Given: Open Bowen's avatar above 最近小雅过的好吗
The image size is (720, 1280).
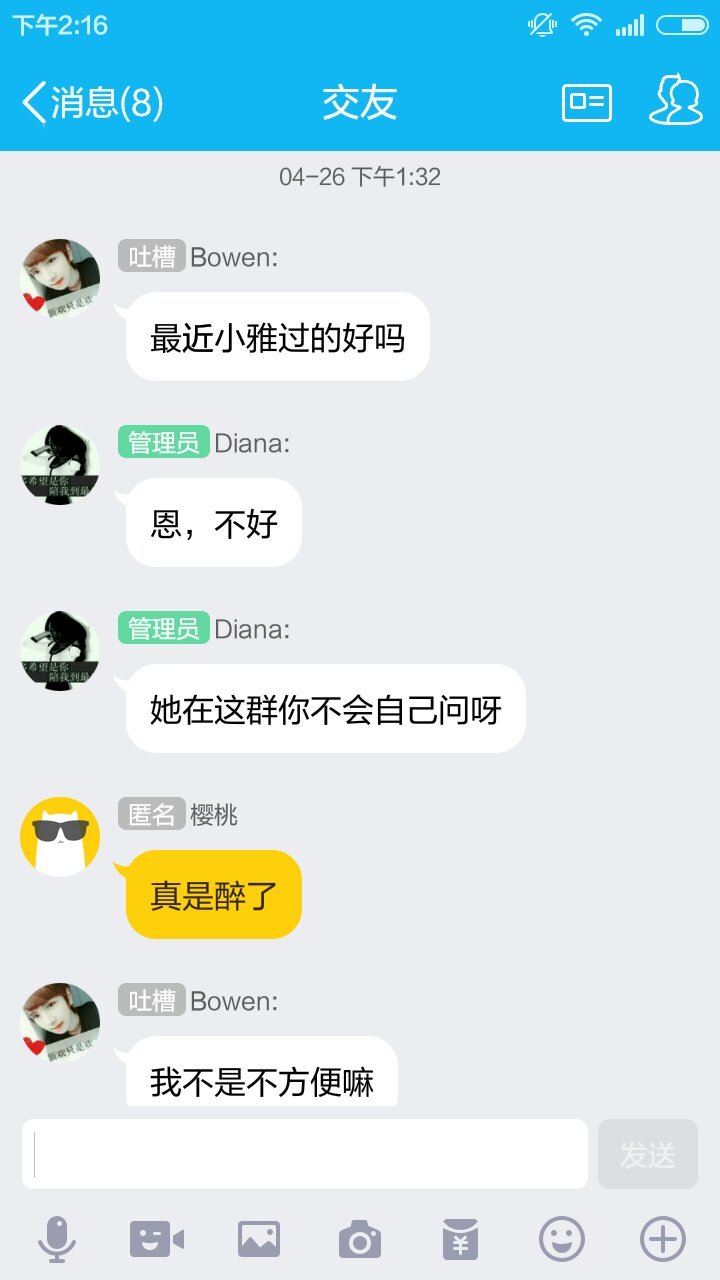Looking at the screenshot, I should [x=60, y=278].
